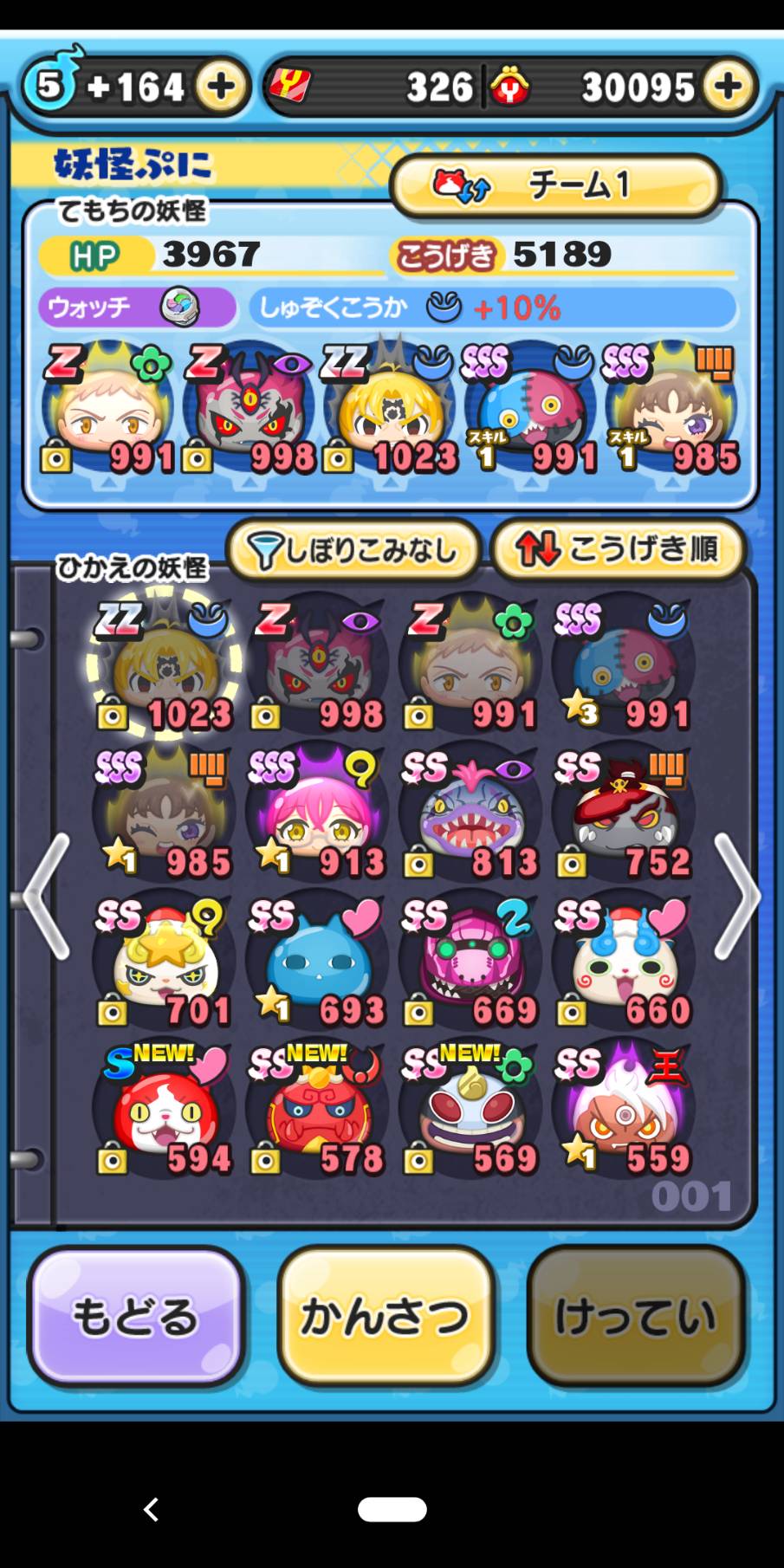Go back with system navigation arrow
This screenshot has width=784, height=1568.
tap(151, 1510)
